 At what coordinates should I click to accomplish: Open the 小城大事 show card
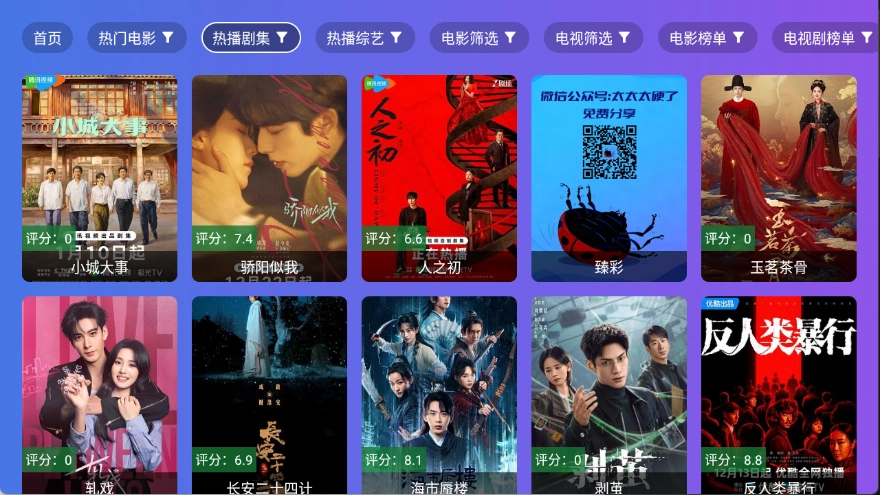[99, 178]
